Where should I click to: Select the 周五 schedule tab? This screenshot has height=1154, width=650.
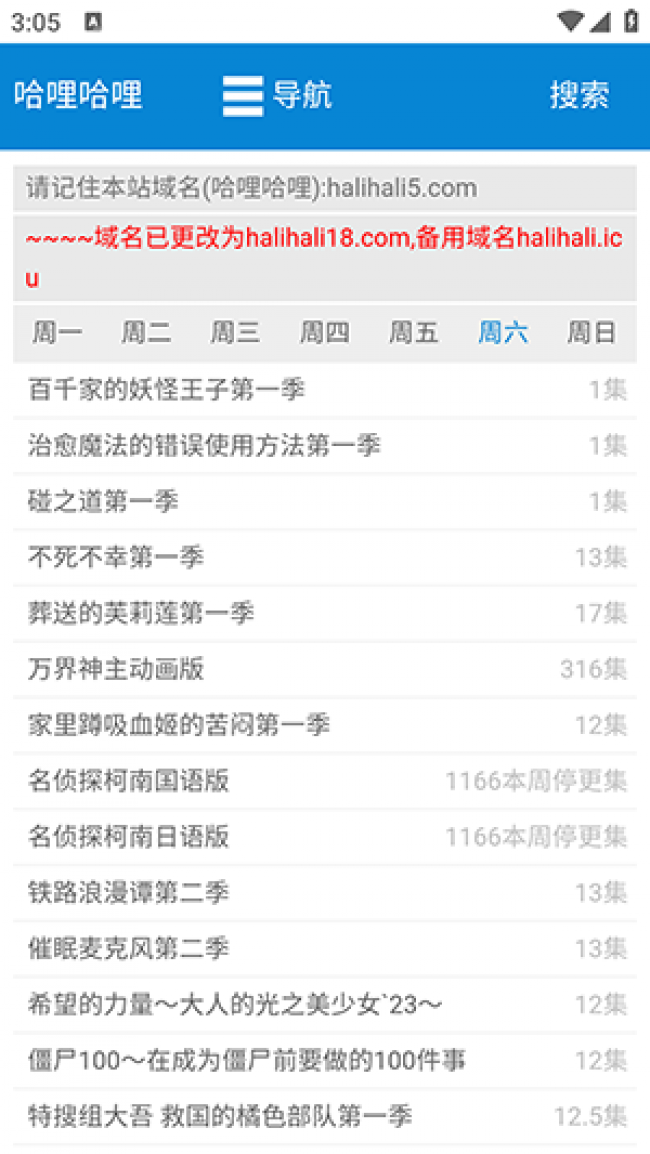(414, 333)
